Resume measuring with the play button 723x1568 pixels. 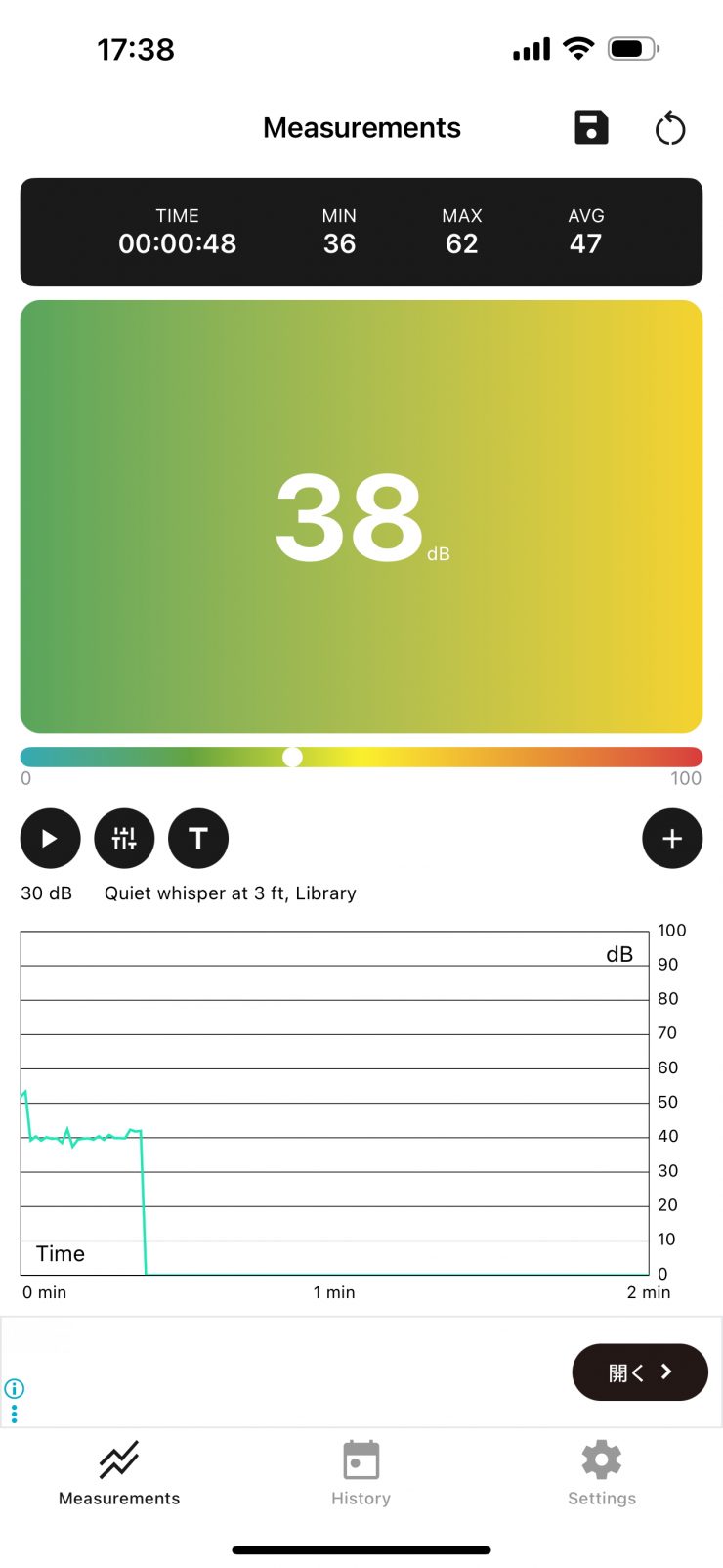pyautogui.click(x=50, y=839)
